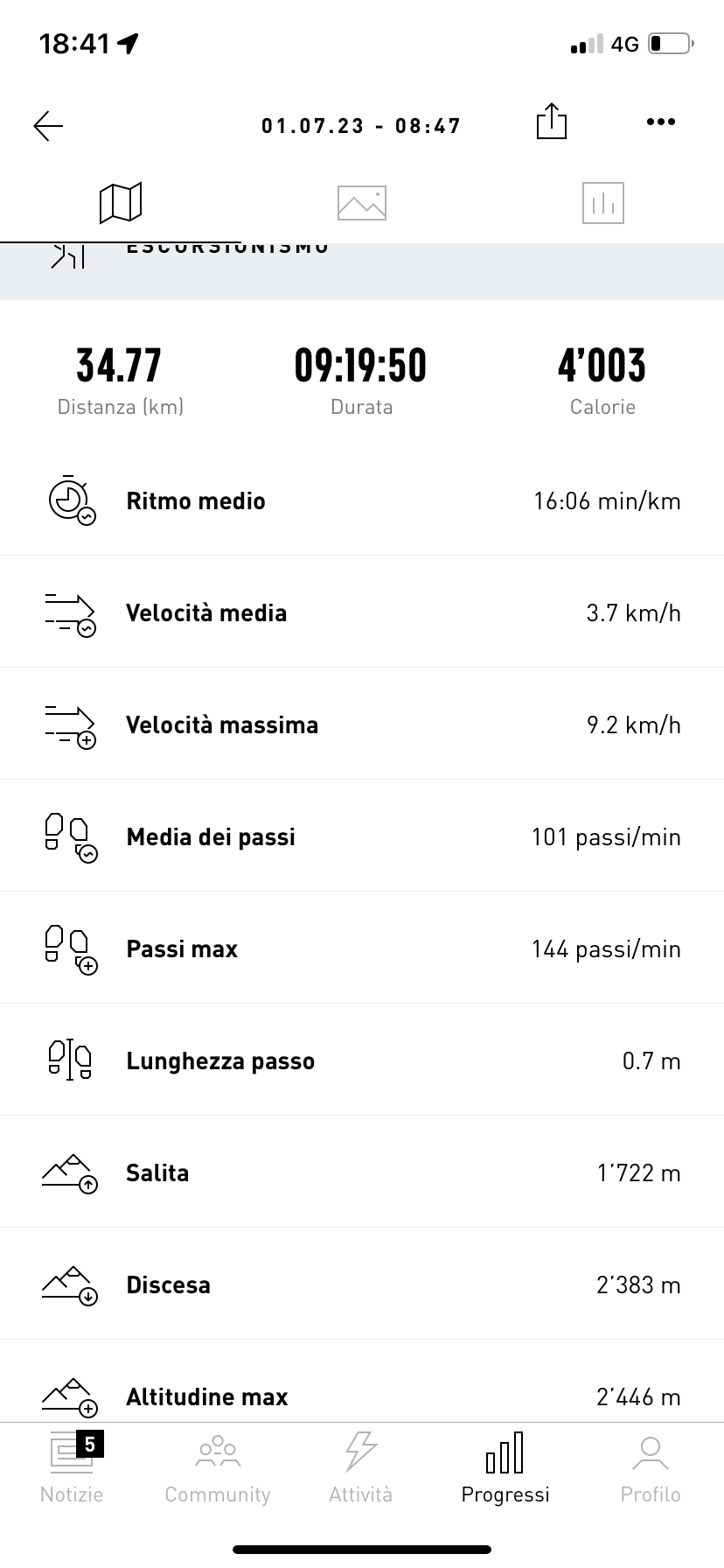Image resolution: width=724 pixels, height=1568 pixels.
Task: Share this activity
Action: [551, 122]
